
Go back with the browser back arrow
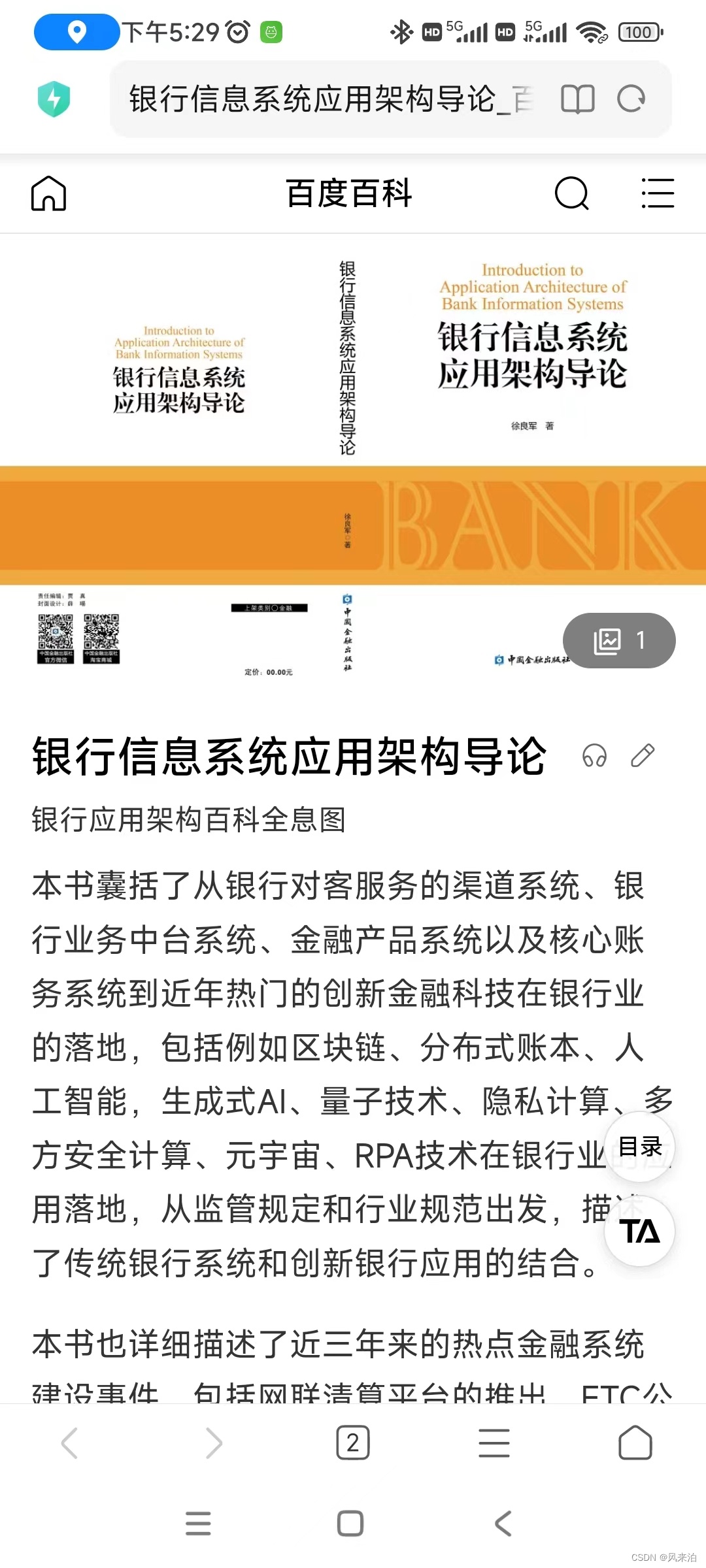click(70, 1443)
